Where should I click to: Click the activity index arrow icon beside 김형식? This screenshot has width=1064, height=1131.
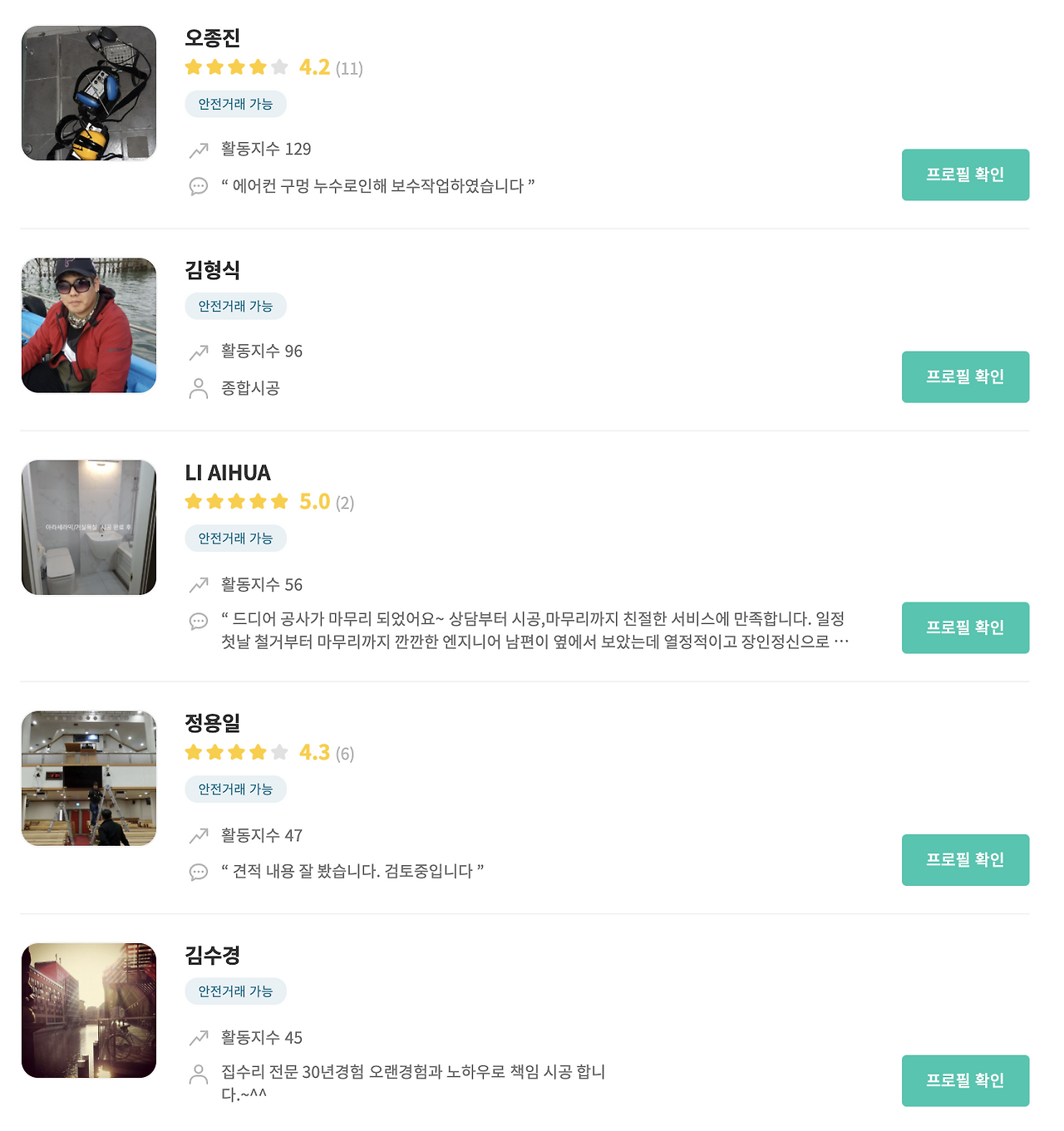point(198,352)
